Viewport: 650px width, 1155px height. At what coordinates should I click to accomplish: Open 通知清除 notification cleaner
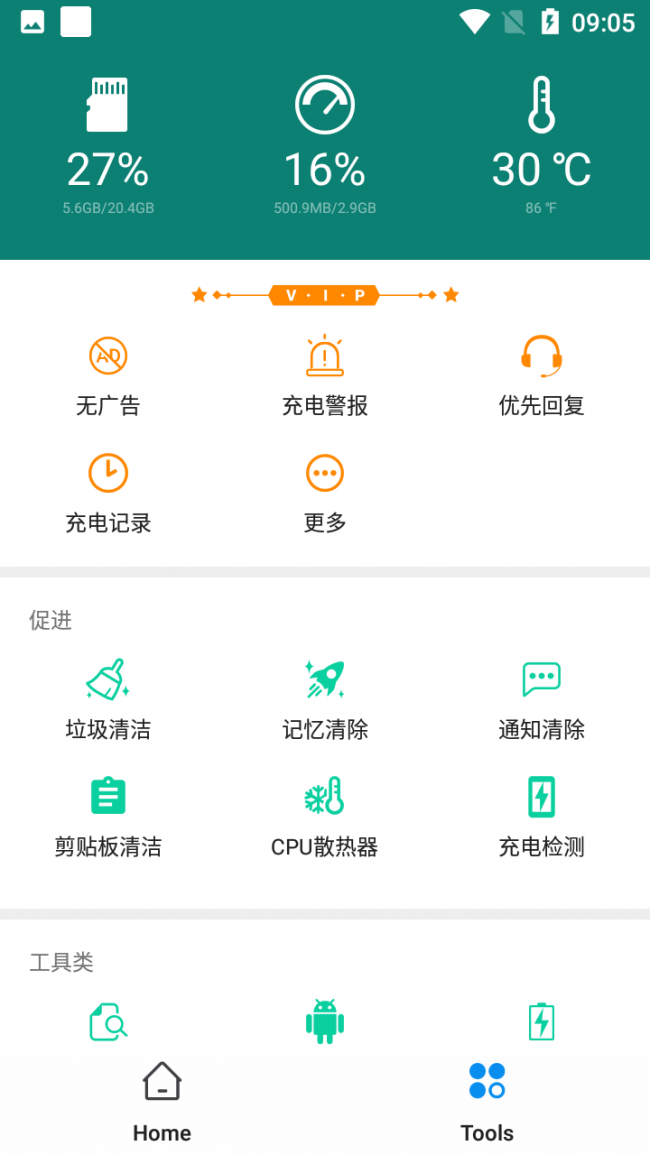541,700
